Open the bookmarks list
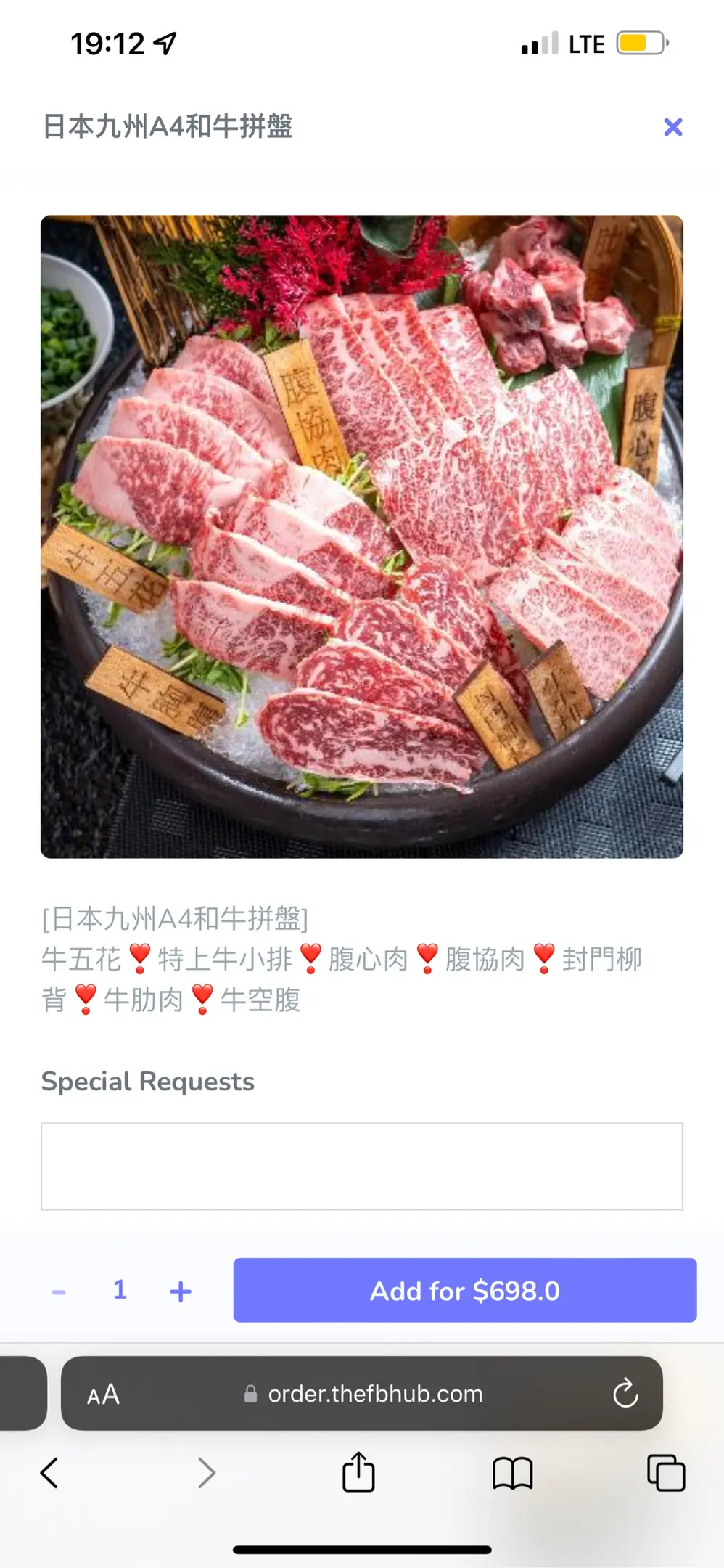This screenshot has width=724, height=1568. tap(512, 1473)
